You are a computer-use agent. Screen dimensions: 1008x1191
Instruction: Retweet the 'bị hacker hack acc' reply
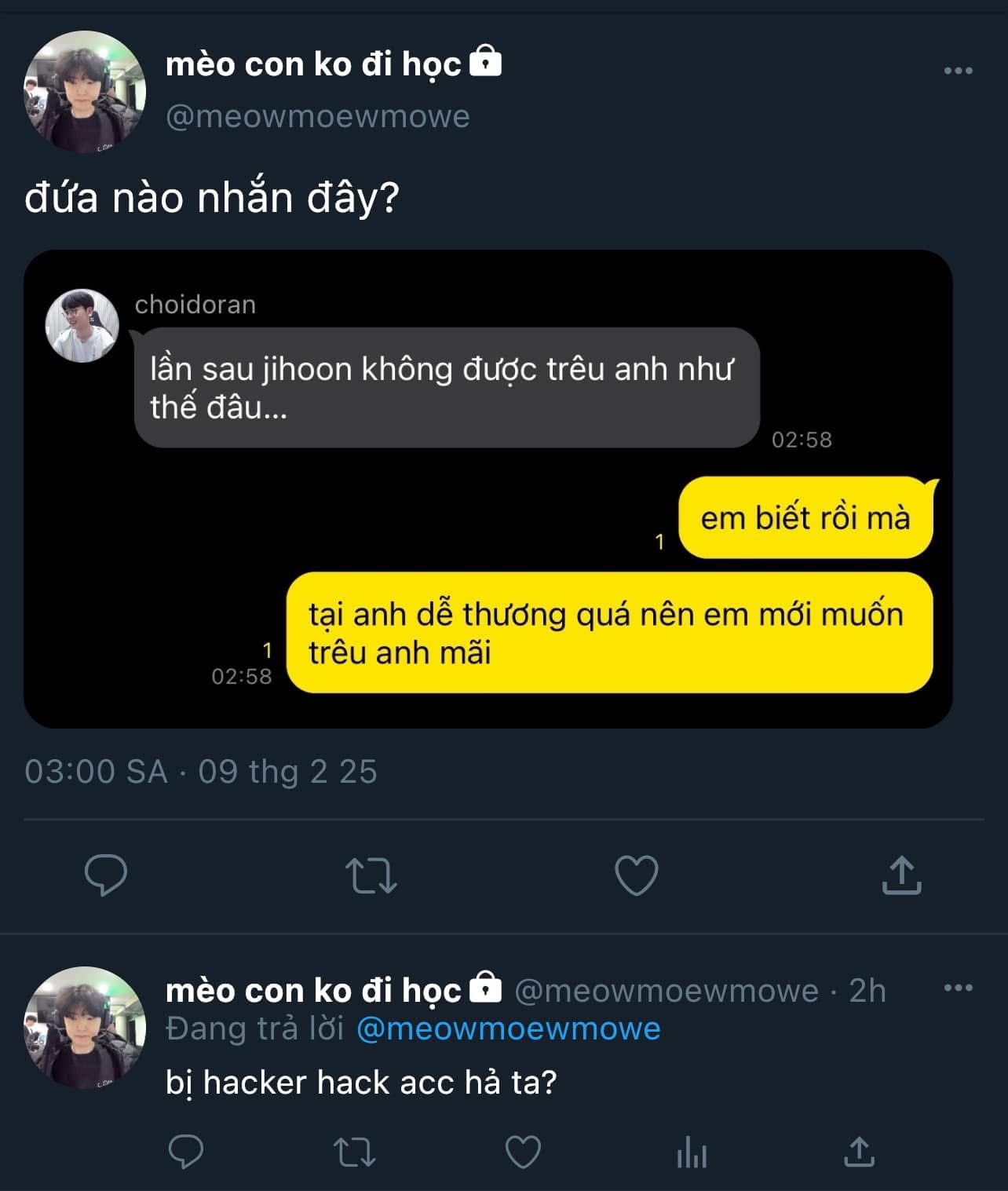355,1153
